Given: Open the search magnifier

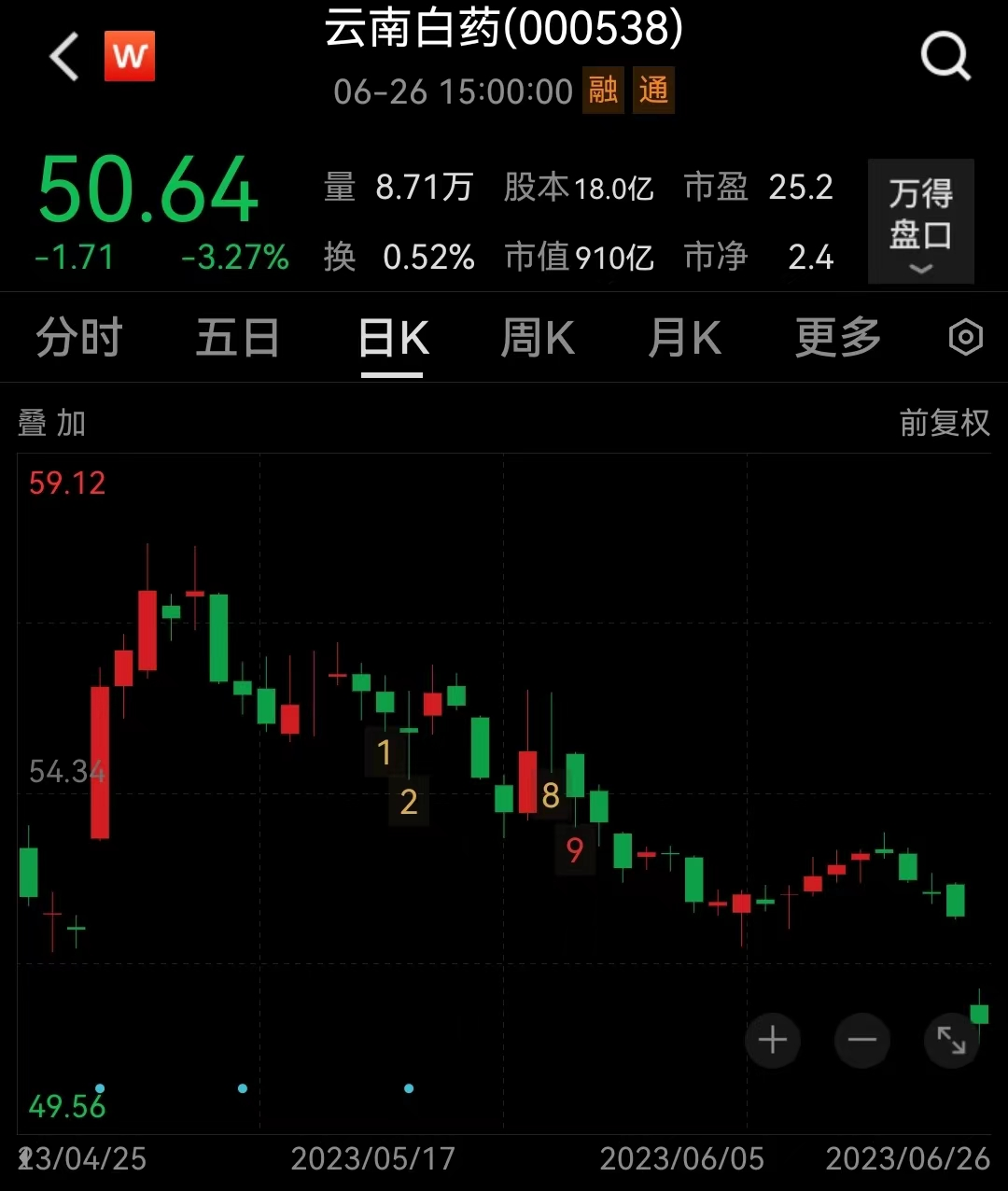Looking at the screenshot, I should point(945,58).
